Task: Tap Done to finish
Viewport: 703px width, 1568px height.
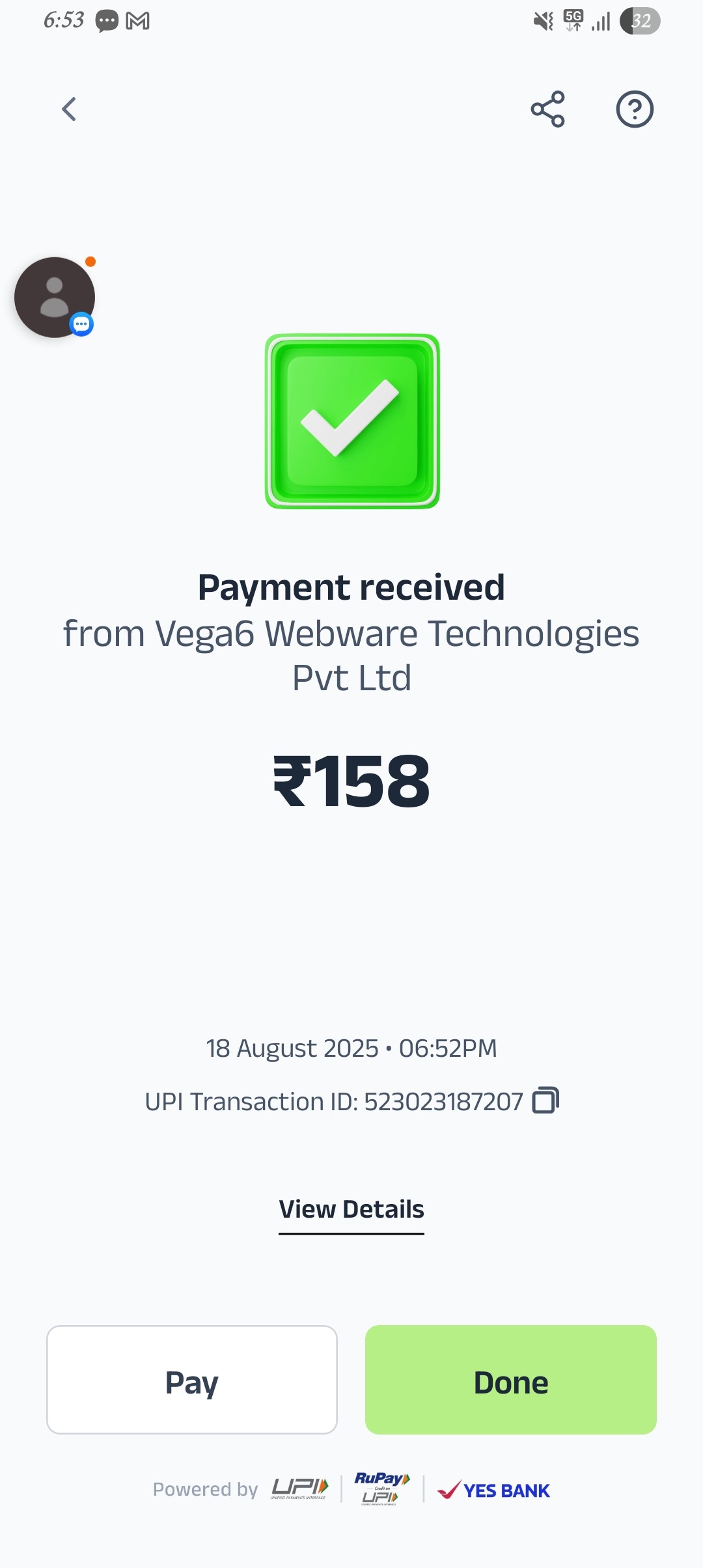Action: click(510, 1380)
